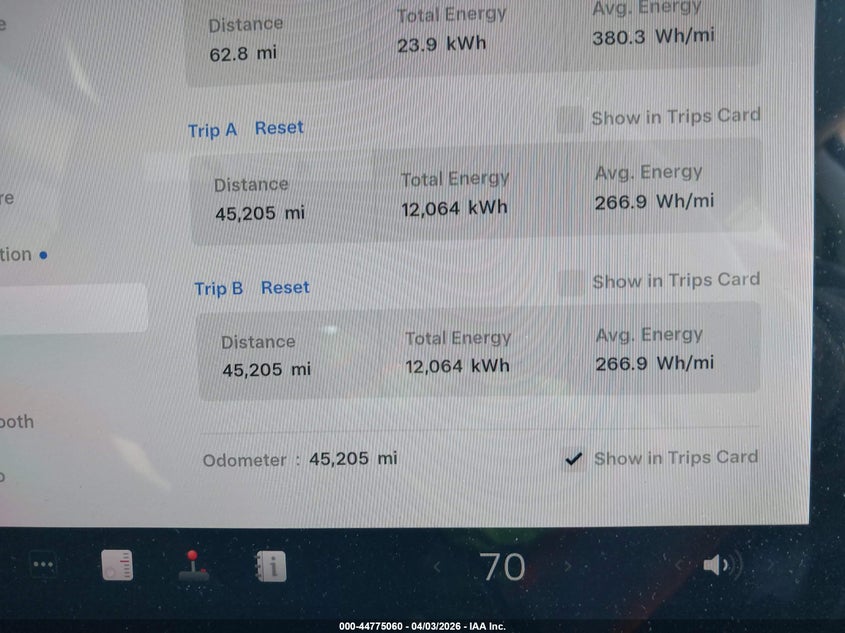Open the all apps three-dots menu

click(43, 565)
